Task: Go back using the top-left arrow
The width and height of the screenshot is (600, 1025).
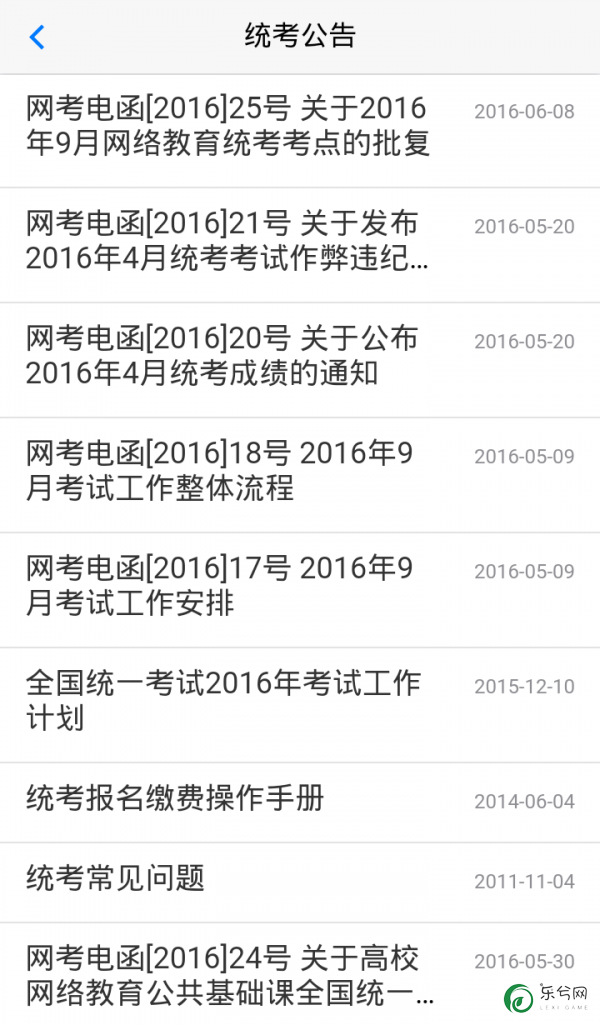Action: point(37,37)
